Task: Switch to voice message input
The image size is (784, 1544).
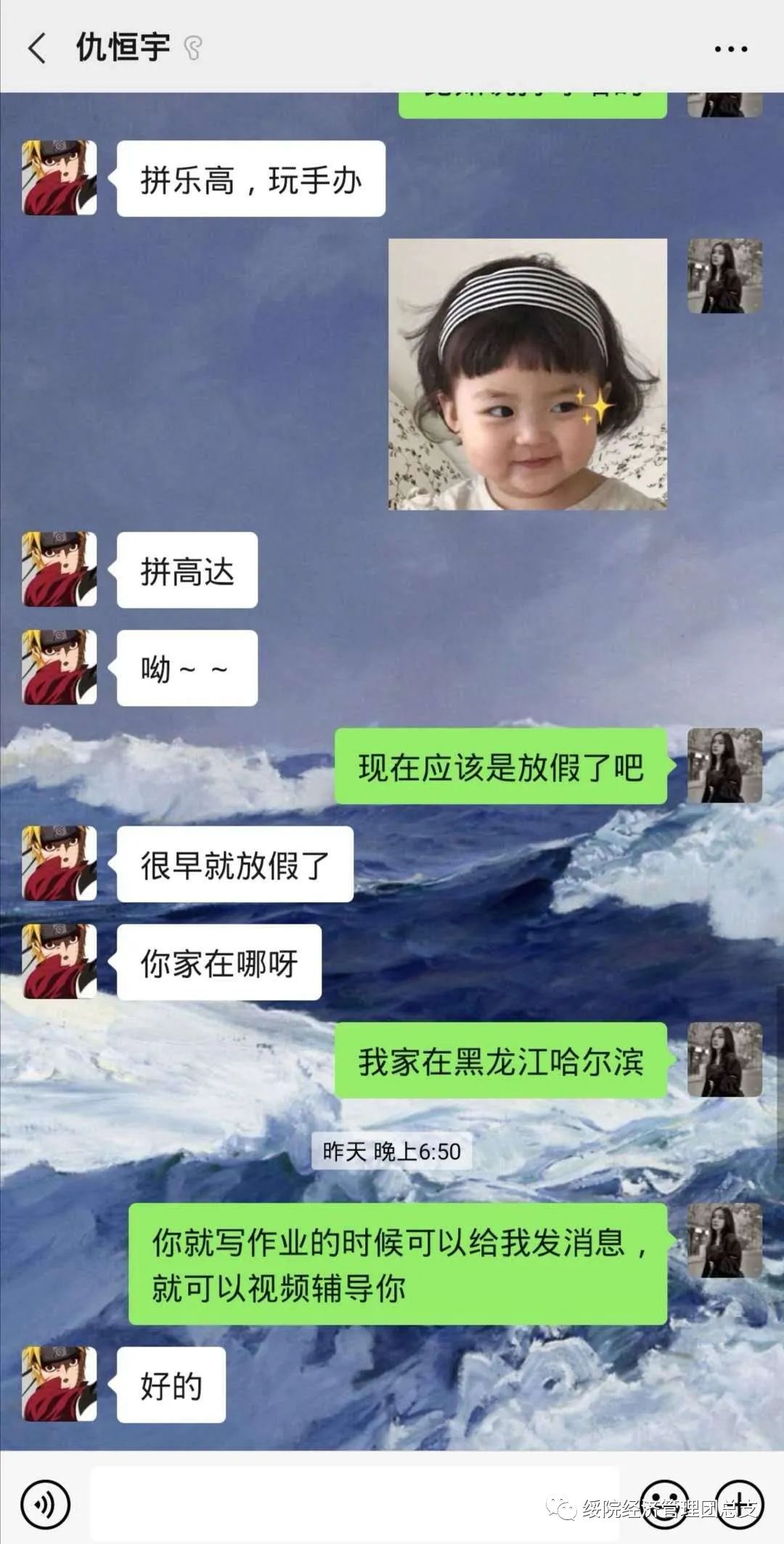Action: click(x=45, y=1504)
